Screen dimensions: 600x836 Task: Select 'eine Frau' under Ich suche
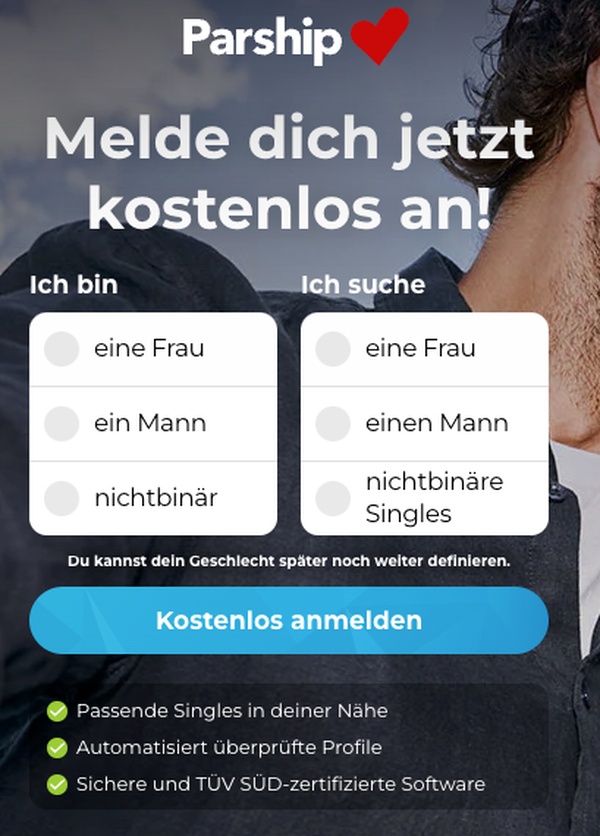pos(333,349)
